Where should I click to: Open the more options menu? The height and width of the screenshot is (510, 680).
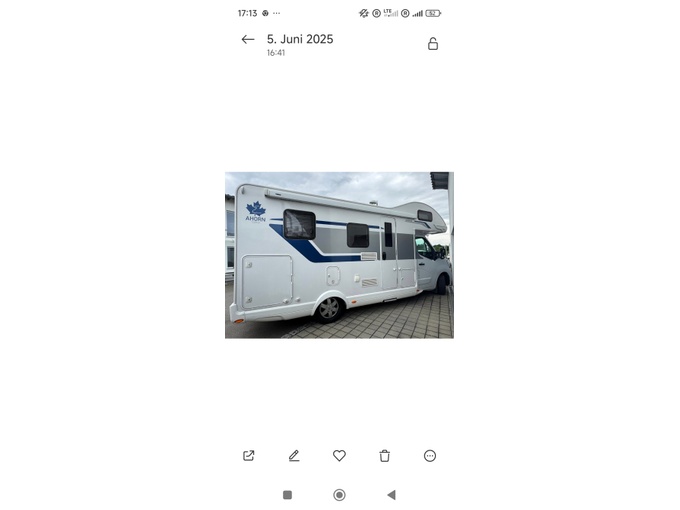click(x=430, y=456)
